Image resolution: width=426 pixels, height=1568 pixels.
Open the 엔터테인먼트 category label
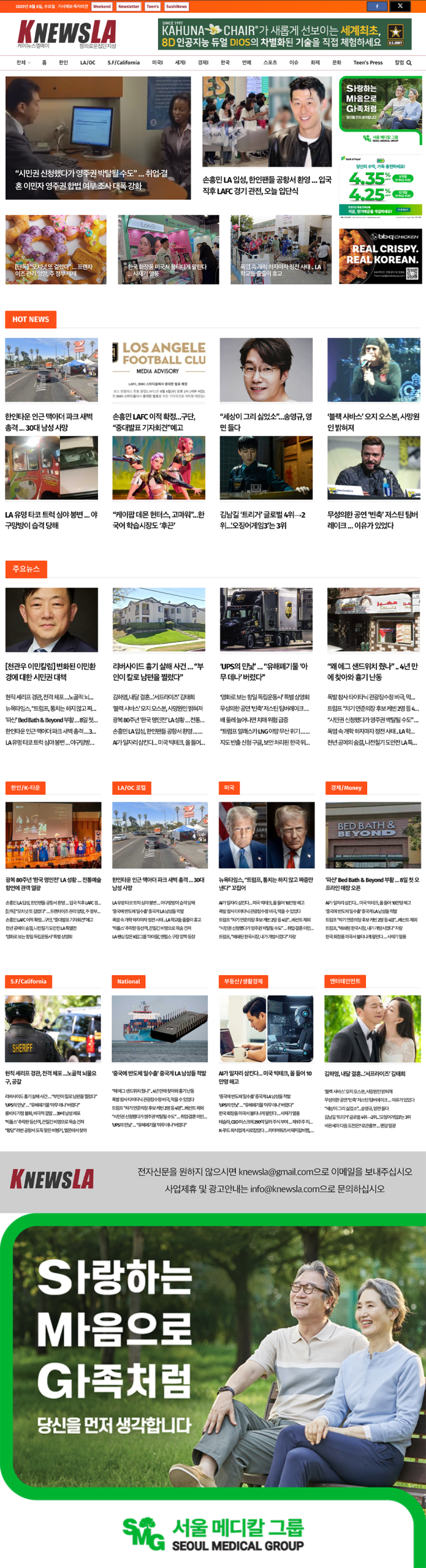344,981
